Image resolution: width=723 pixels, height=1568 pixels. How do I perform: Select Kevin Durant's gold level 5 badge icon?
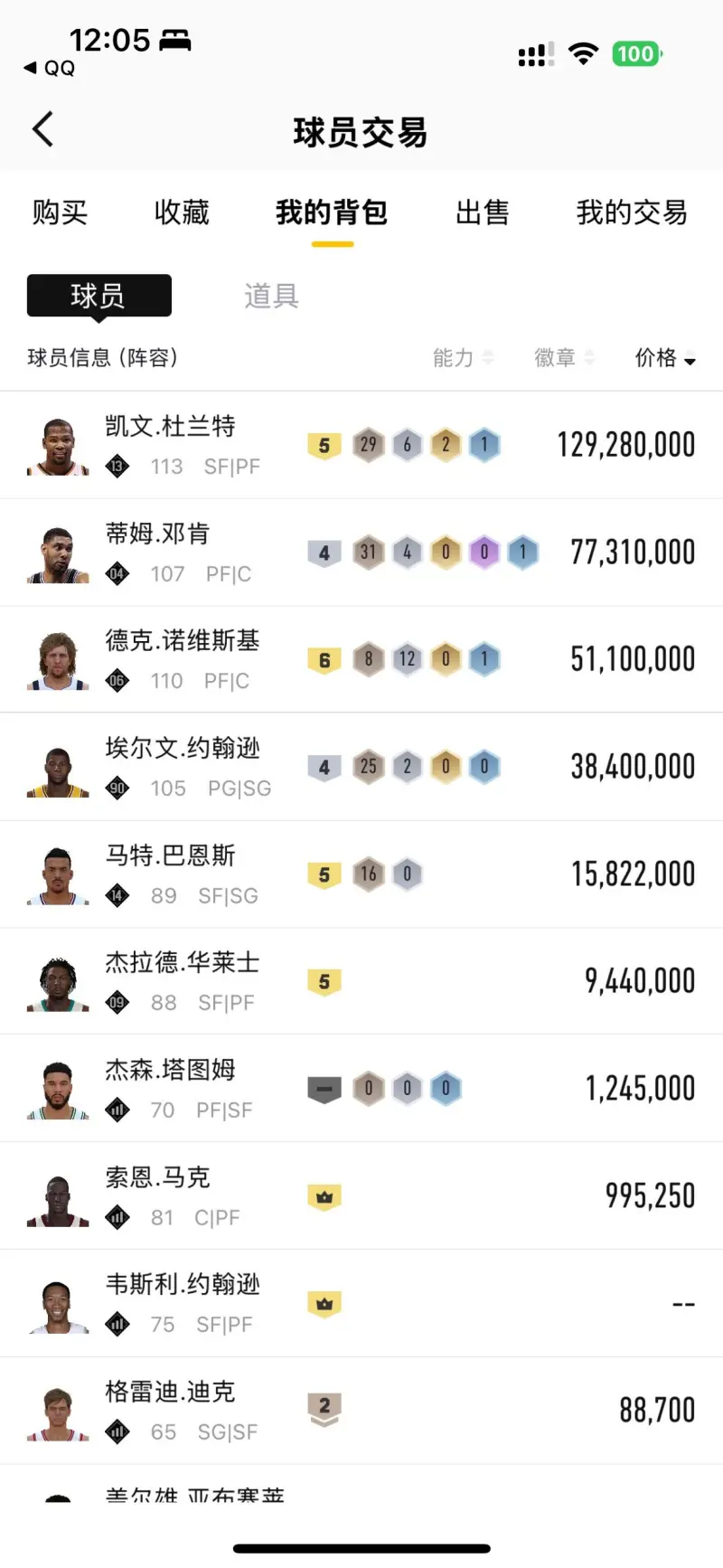click(x=323, y=444)
